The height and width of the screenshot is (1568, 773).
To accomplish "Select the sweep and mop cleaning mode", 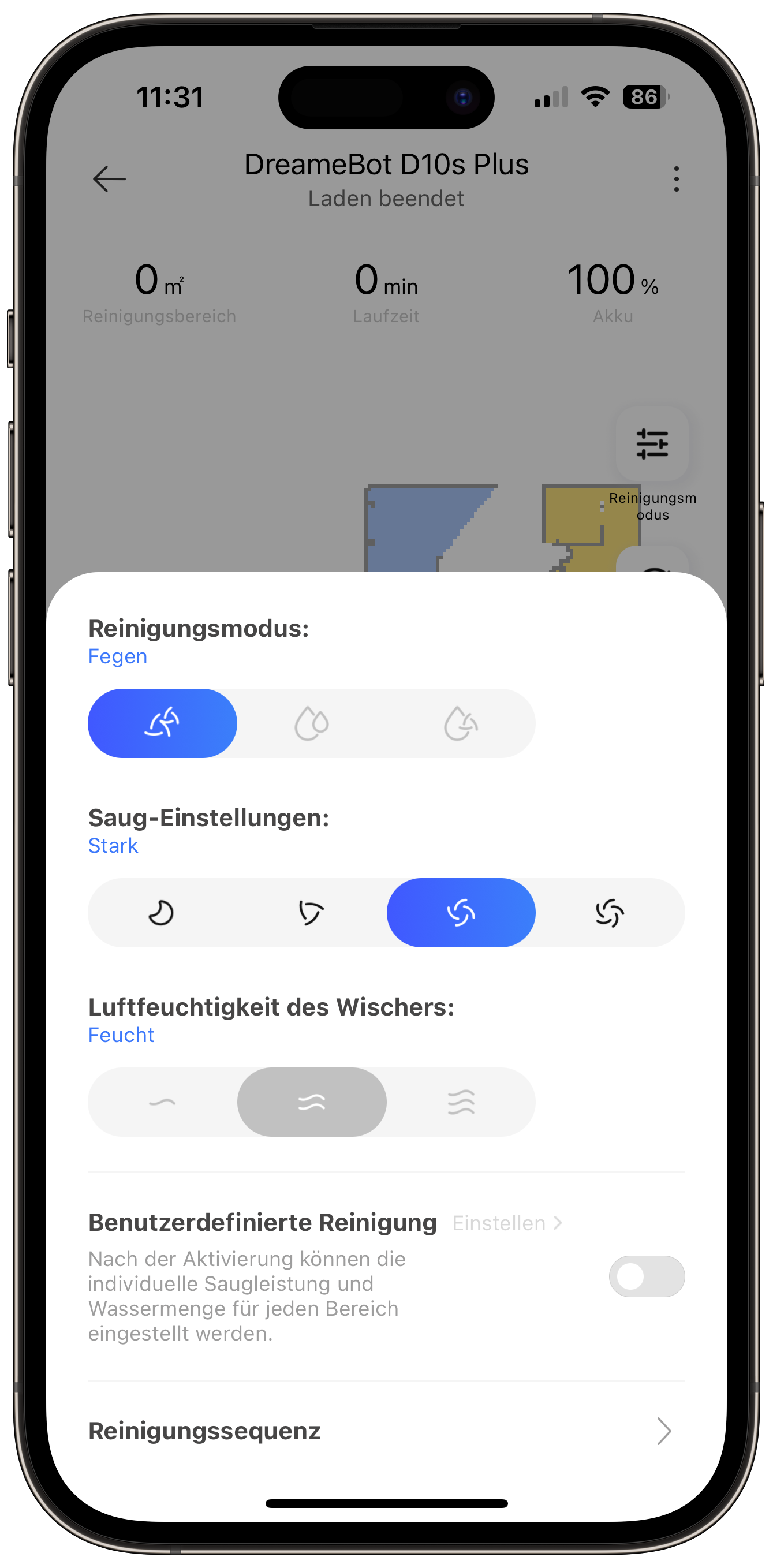I will point(461,723).
